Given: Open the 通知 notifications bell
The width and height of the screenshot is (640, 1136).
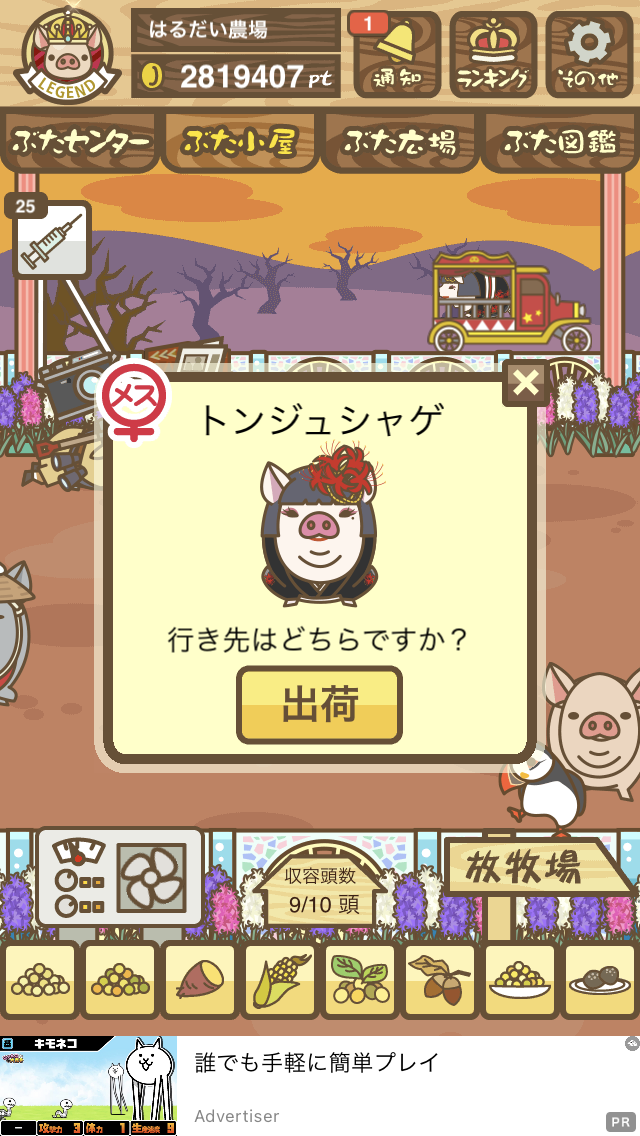Looking at the screenshot, I should [x=396, y=54].
